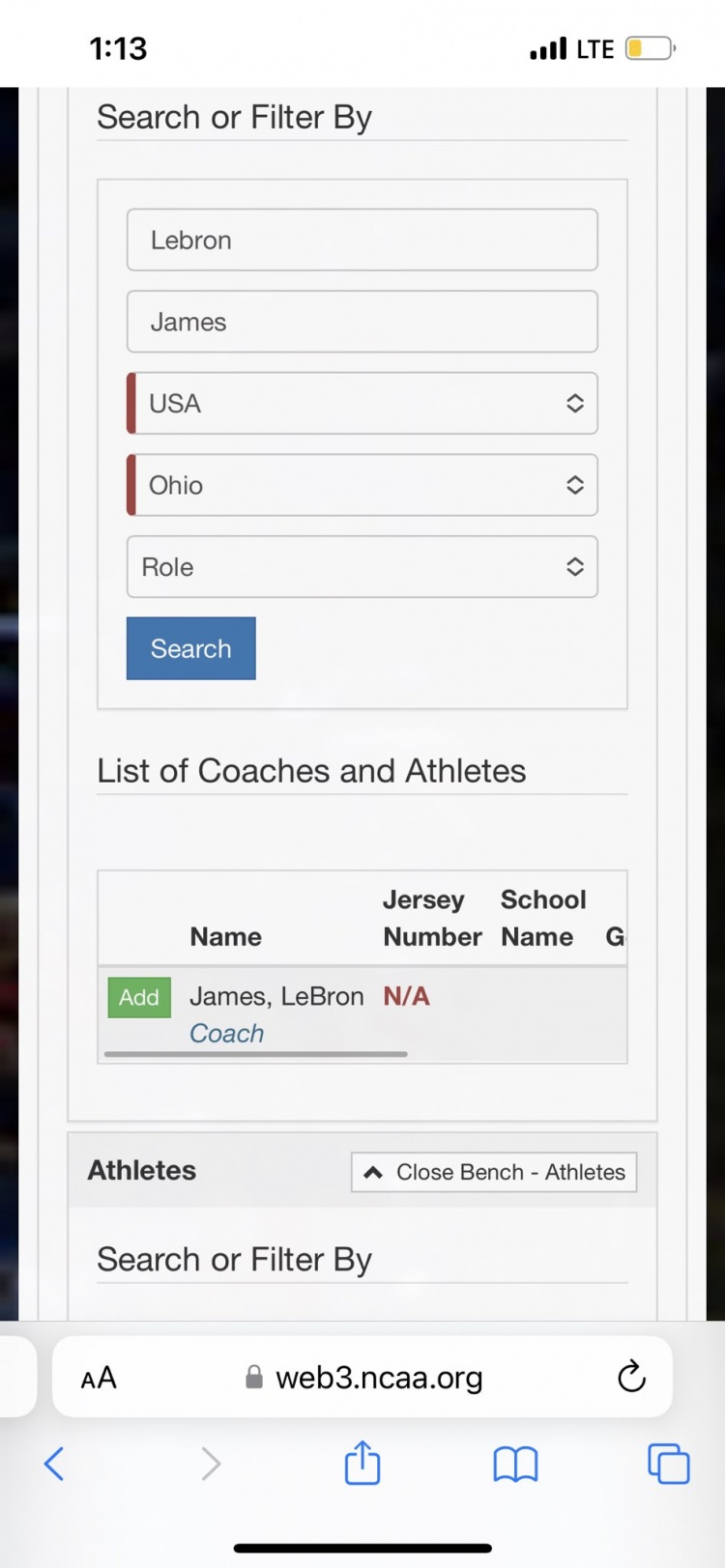
Task: Add James, LeBron to the bench
Action: pos(139,997)
